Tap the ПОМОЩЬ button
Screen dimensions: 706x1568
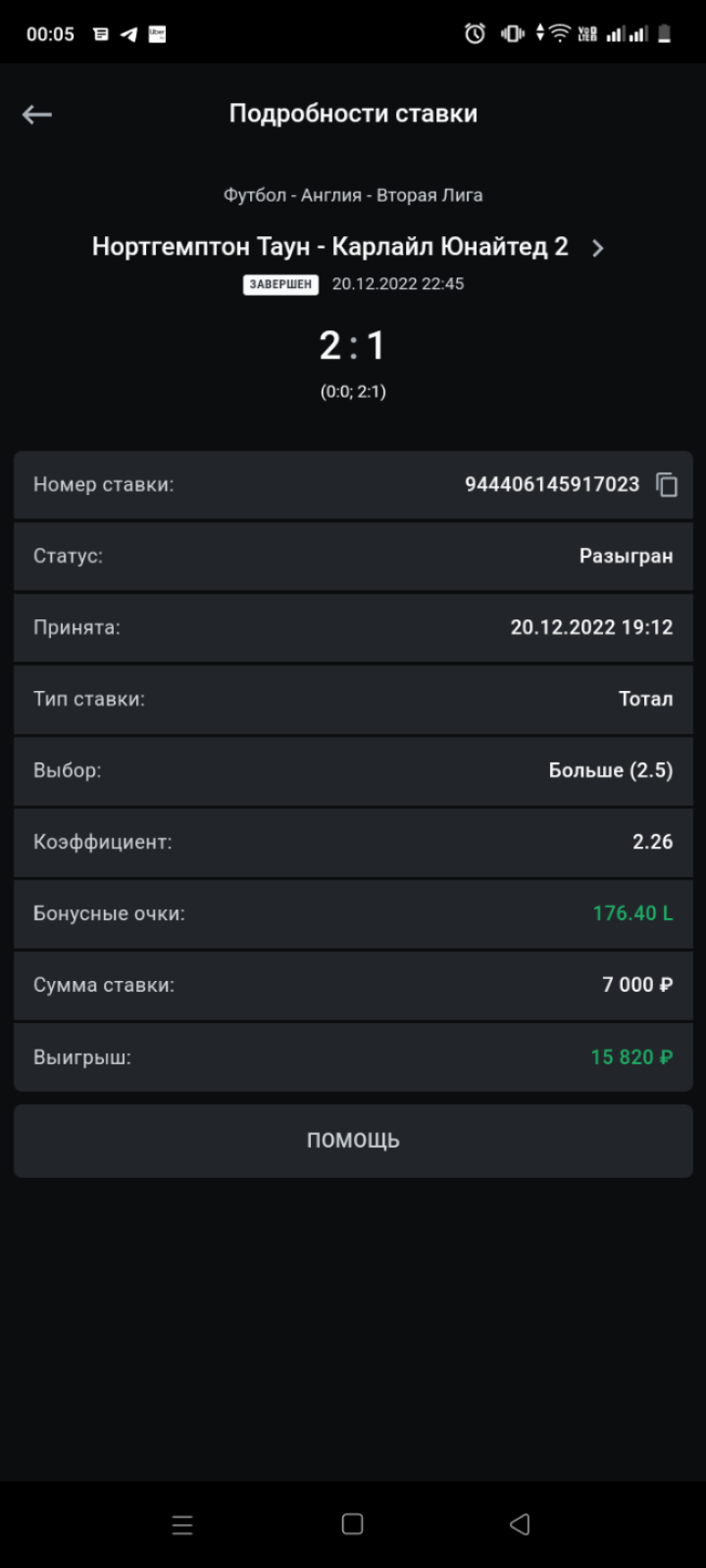tap(353, 1141)
